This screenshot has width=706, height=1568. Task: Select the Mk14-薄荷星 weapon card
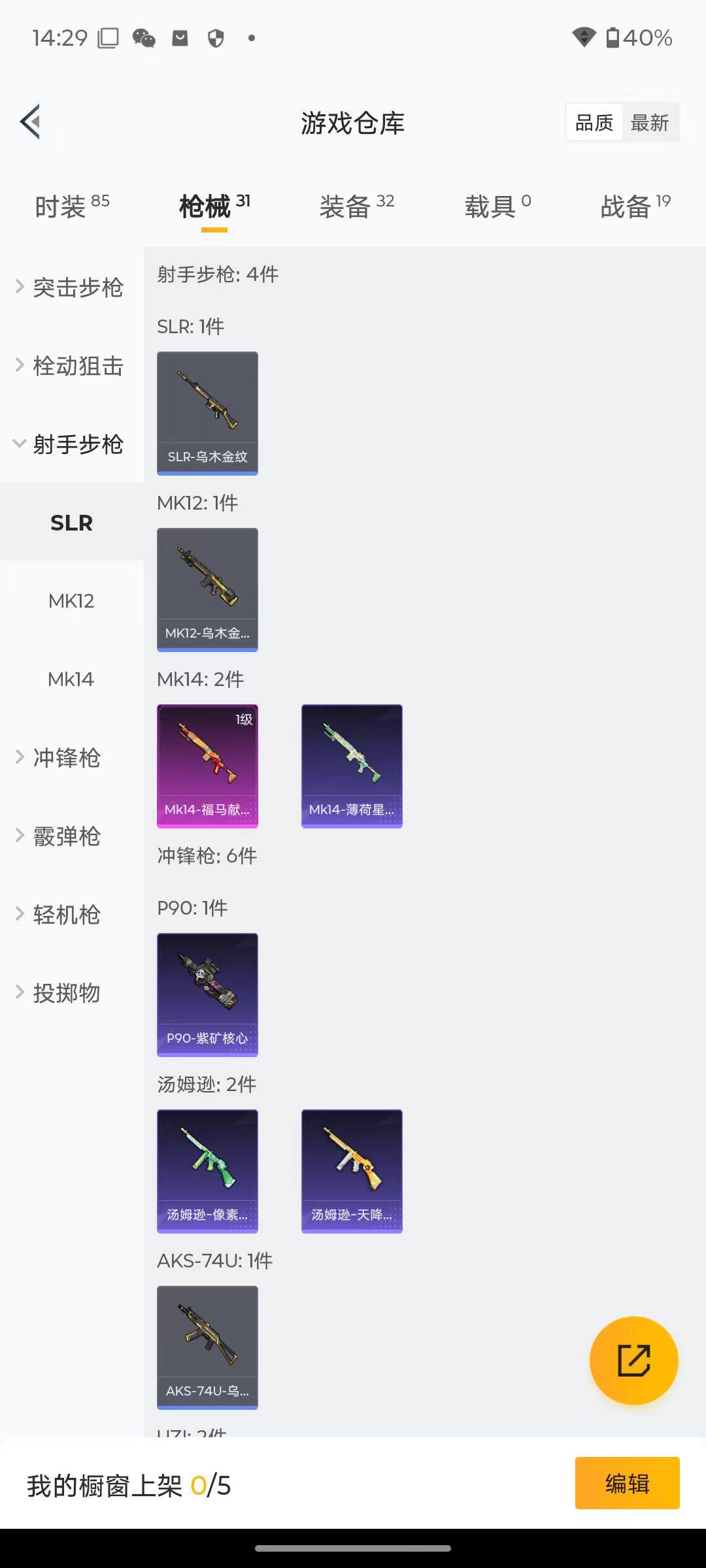351,766
